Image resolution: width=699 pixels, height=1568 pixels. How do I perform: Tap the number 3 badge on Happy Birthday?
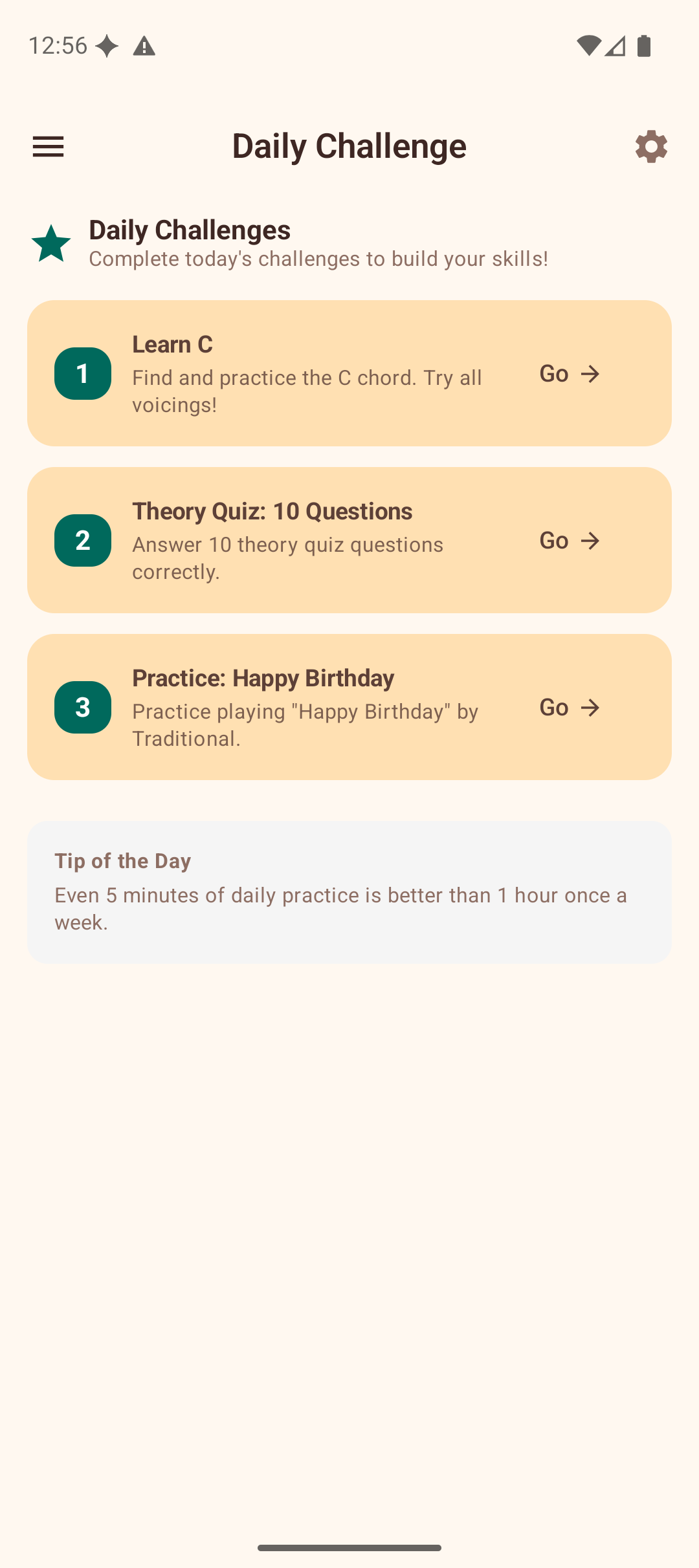pyautogui.click(x=83, y=708)
